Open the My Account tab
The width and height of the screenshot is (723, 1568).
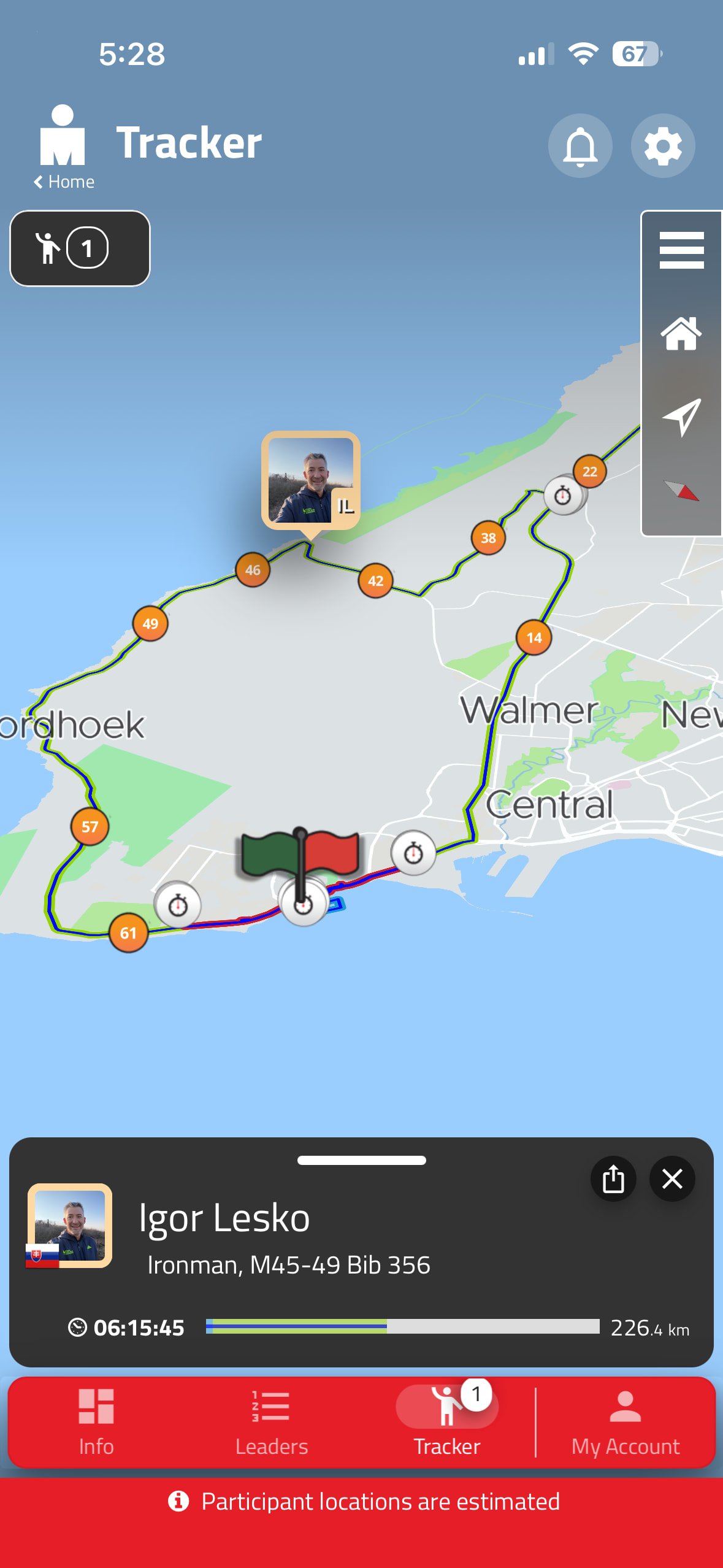tap(625, 1422)
